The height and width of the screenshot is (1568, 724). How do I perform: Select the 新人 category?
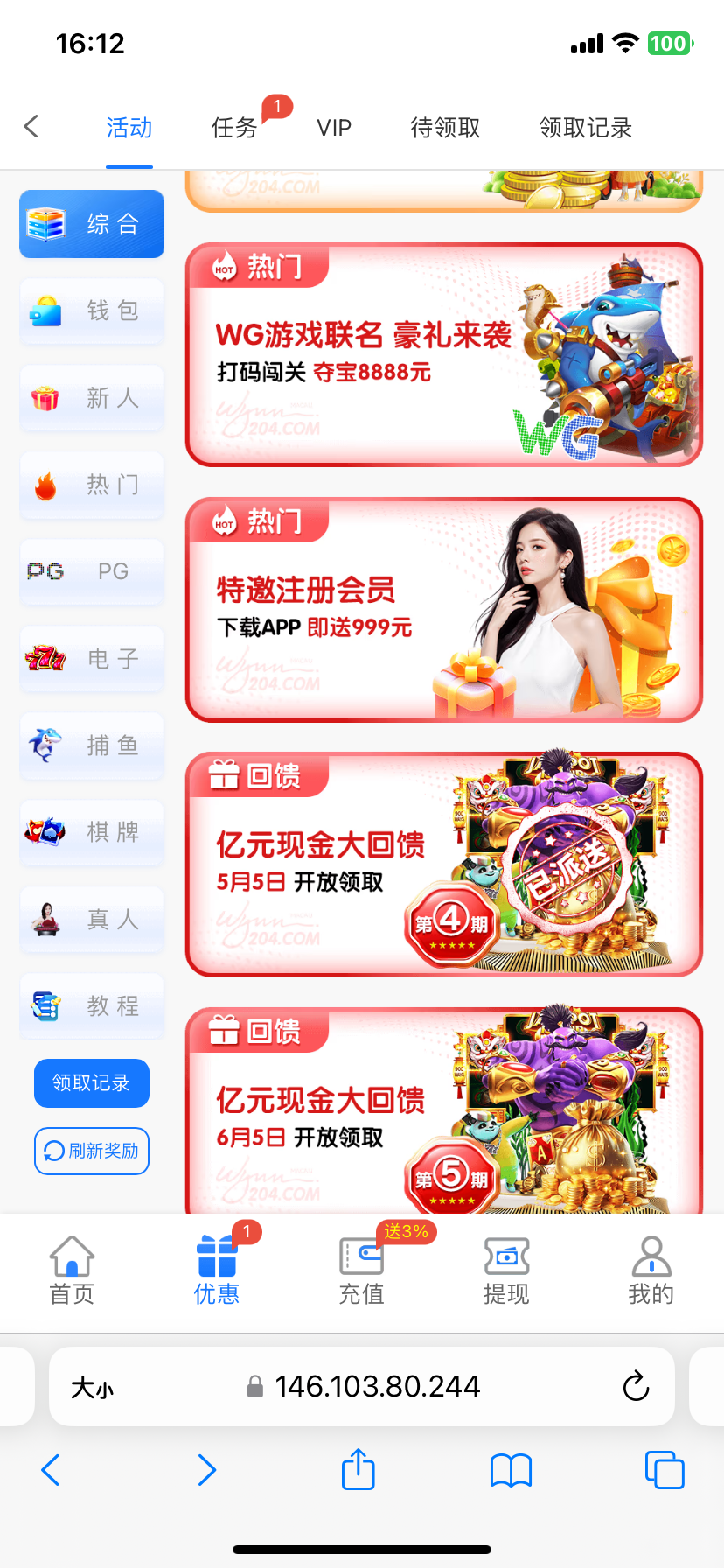[92, 398]
